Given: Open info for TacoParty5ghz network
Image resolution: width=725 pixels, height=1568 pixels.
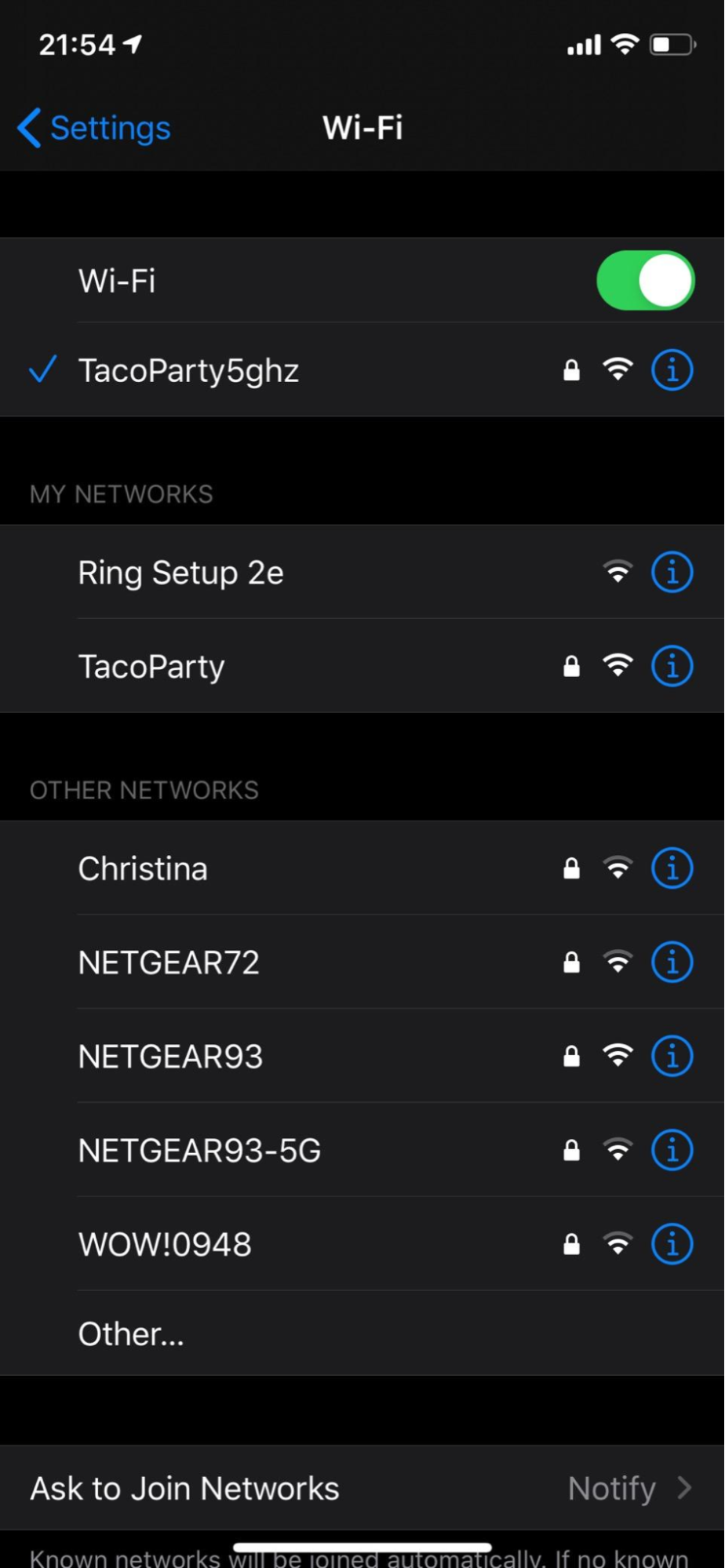Looking at the screenshot, I should click(x=672, y=369).
